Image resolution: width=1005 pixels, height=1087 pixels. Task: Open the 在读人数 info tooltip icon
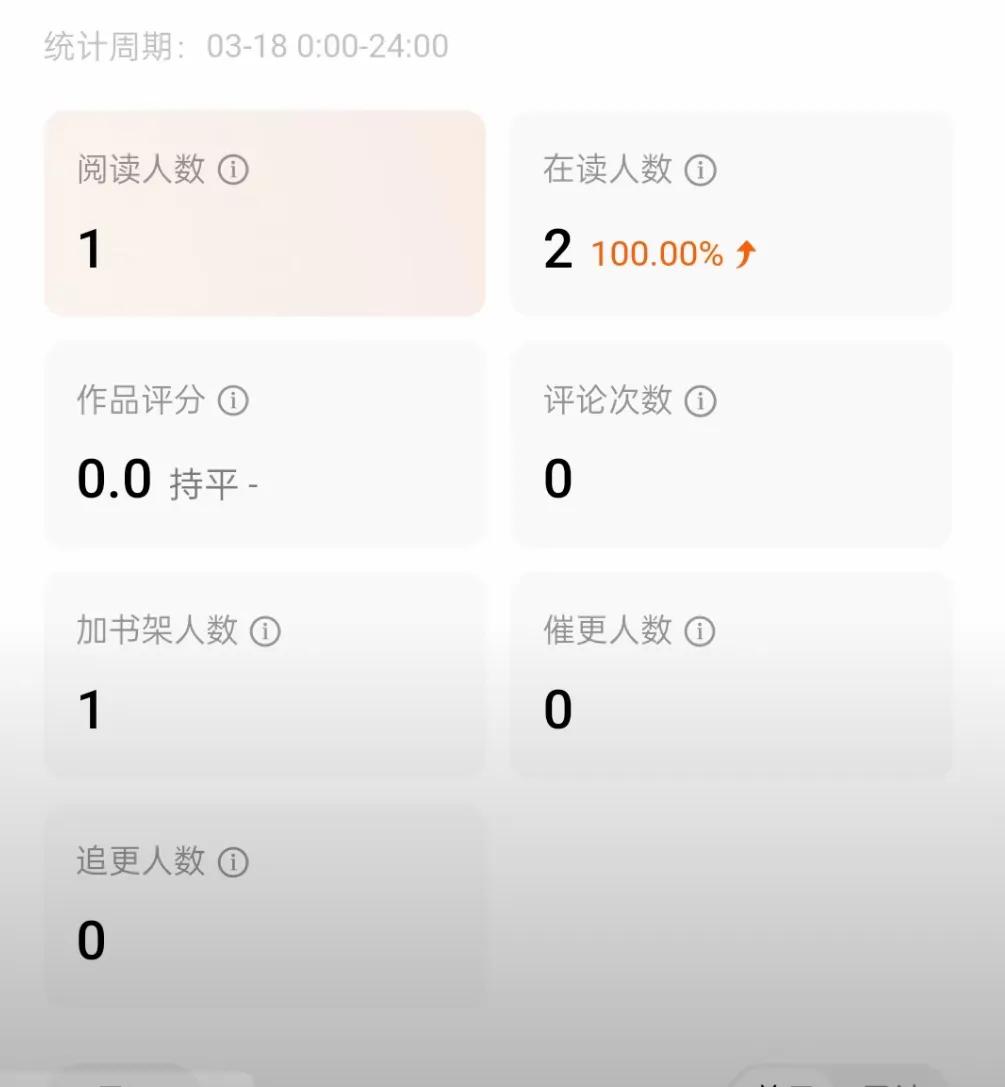pyautogui.click(x=700, y=171)
